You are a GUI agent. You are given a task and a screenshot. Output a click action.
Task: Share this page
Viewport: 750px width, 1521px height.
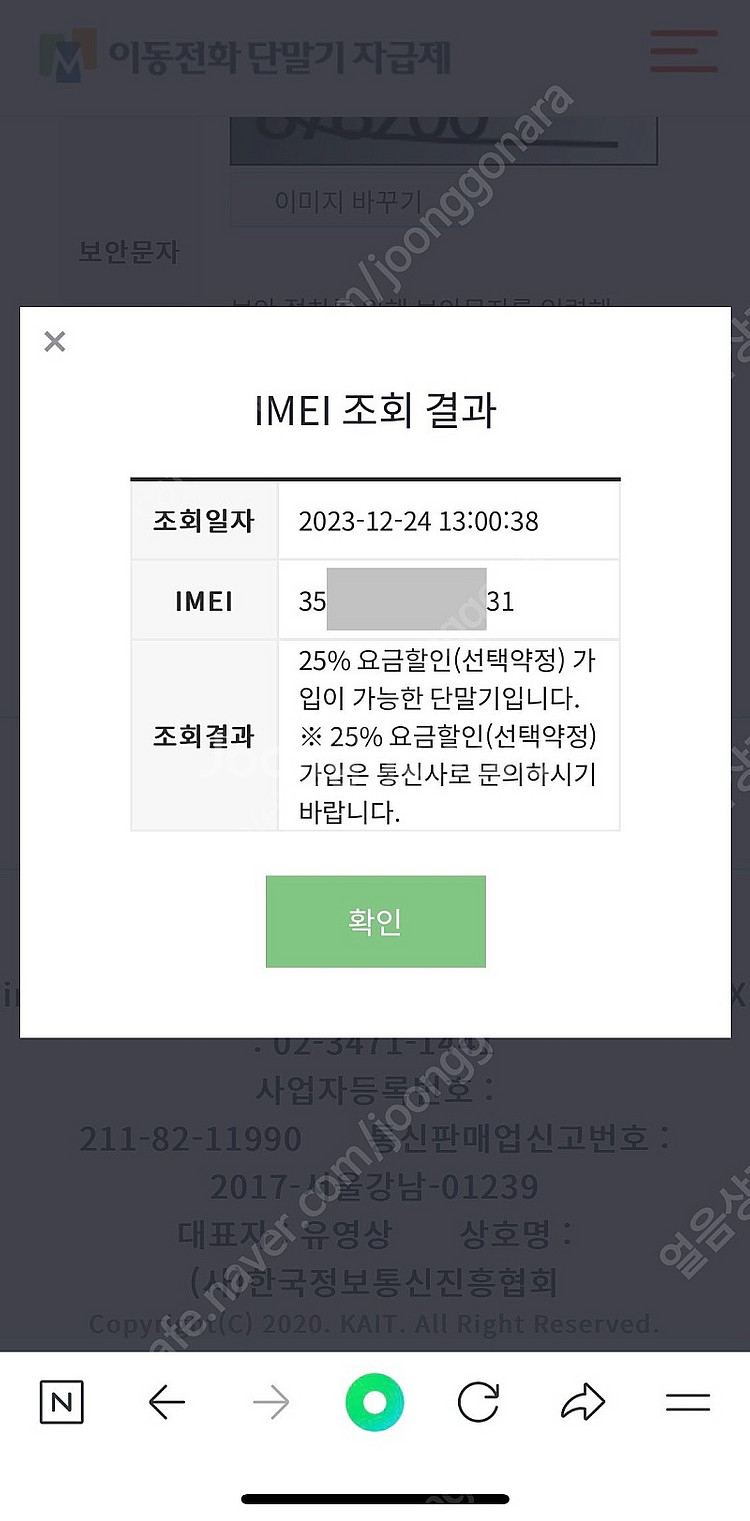(x=583, y=1402)
